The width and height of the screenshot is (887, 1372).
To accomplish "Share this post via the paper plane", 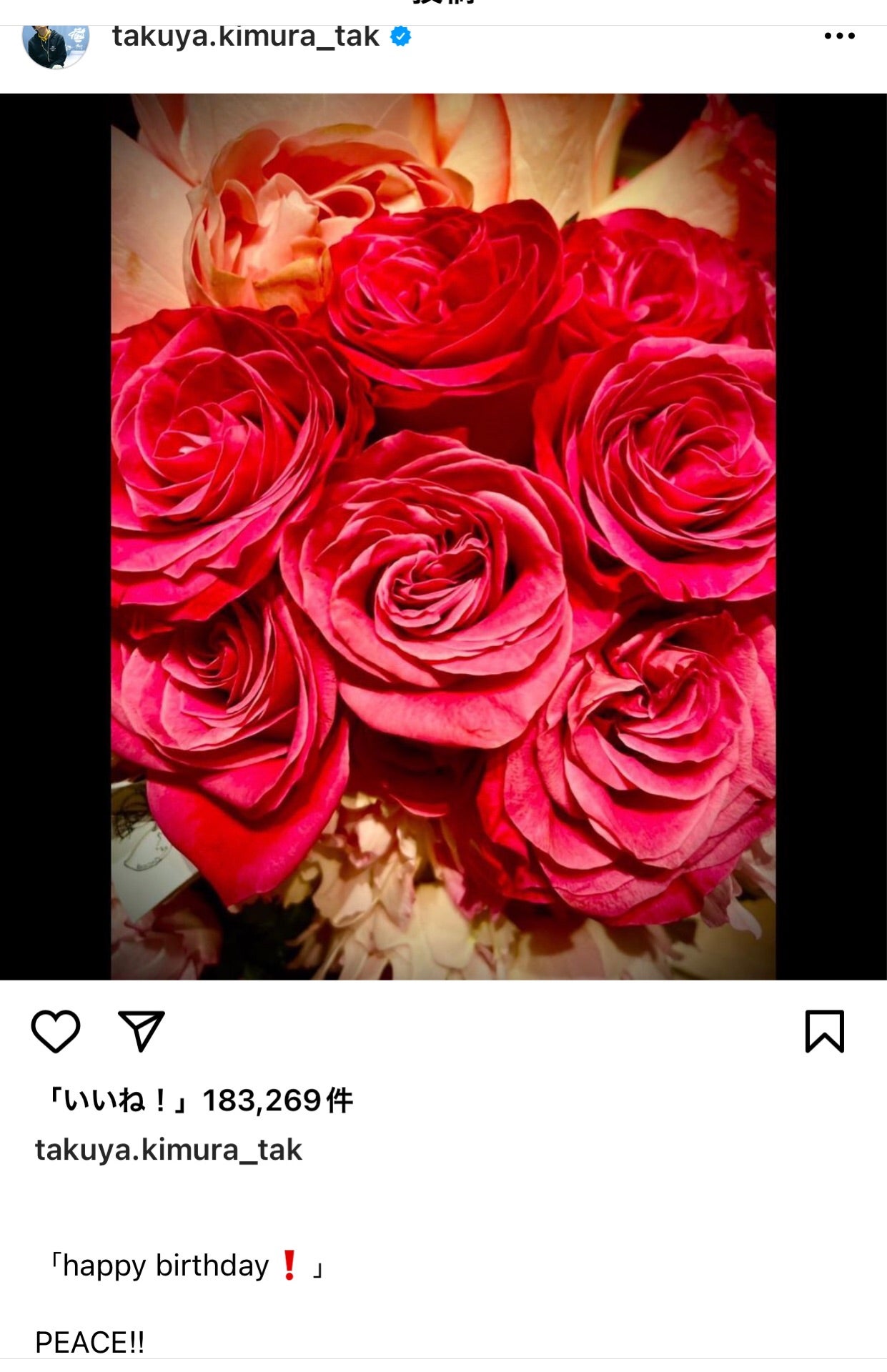I will (x=142, y=1031).
